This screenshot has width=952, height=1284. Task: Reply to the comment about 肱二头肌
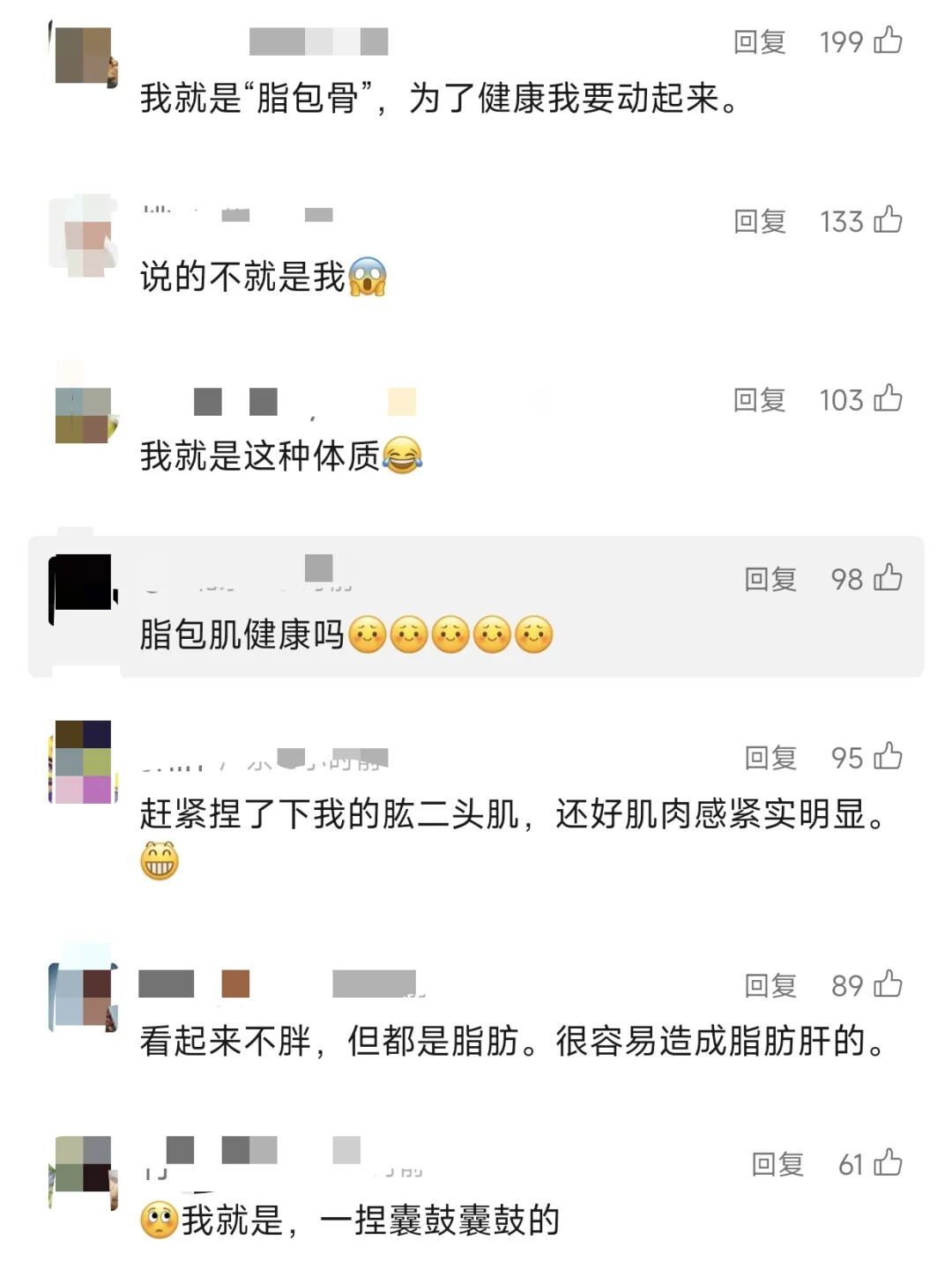tap(770, 758)
